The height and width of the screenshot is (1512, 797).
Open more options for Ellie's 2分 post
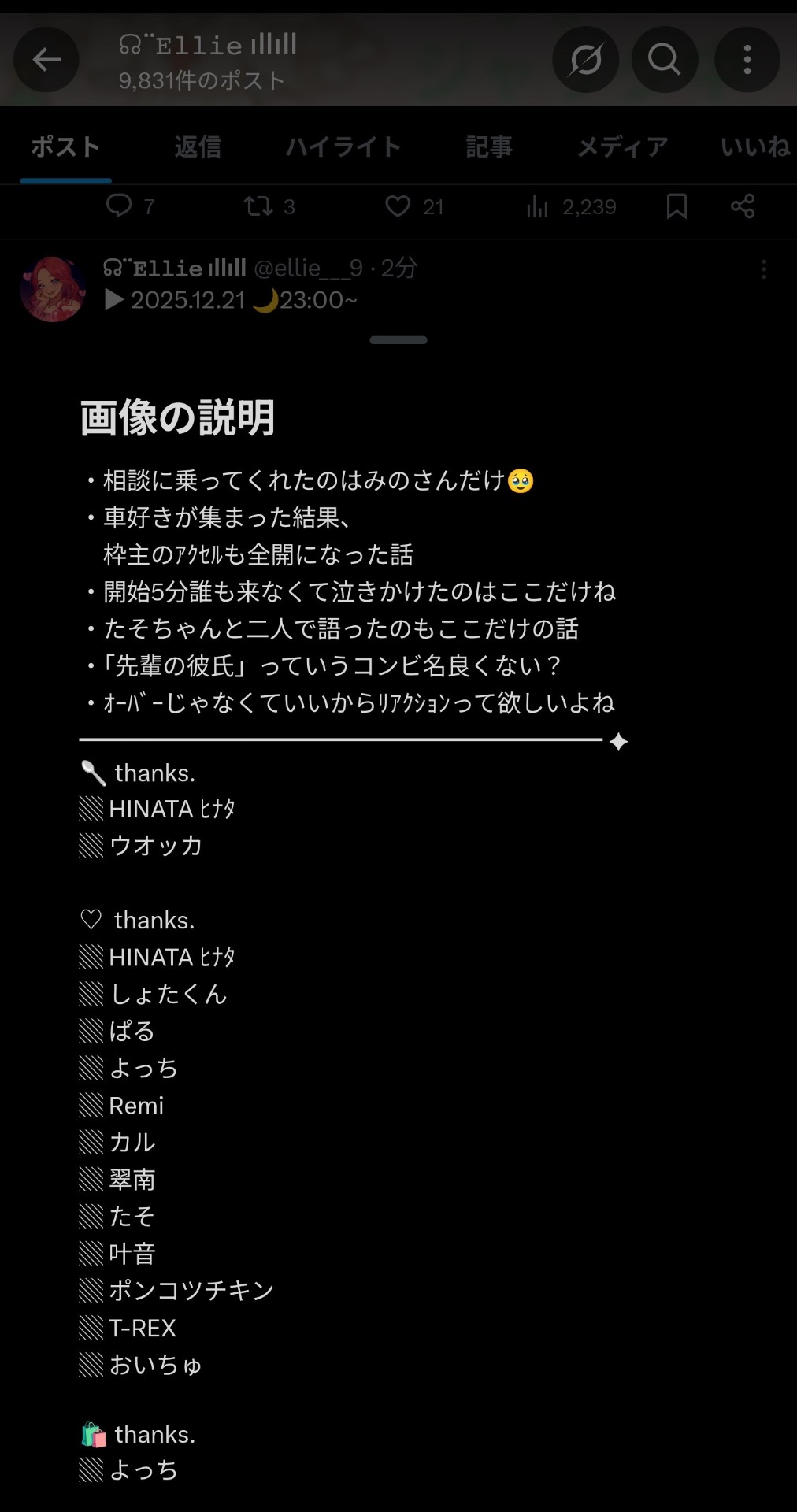pyautogui.click(x=764, y=270)
